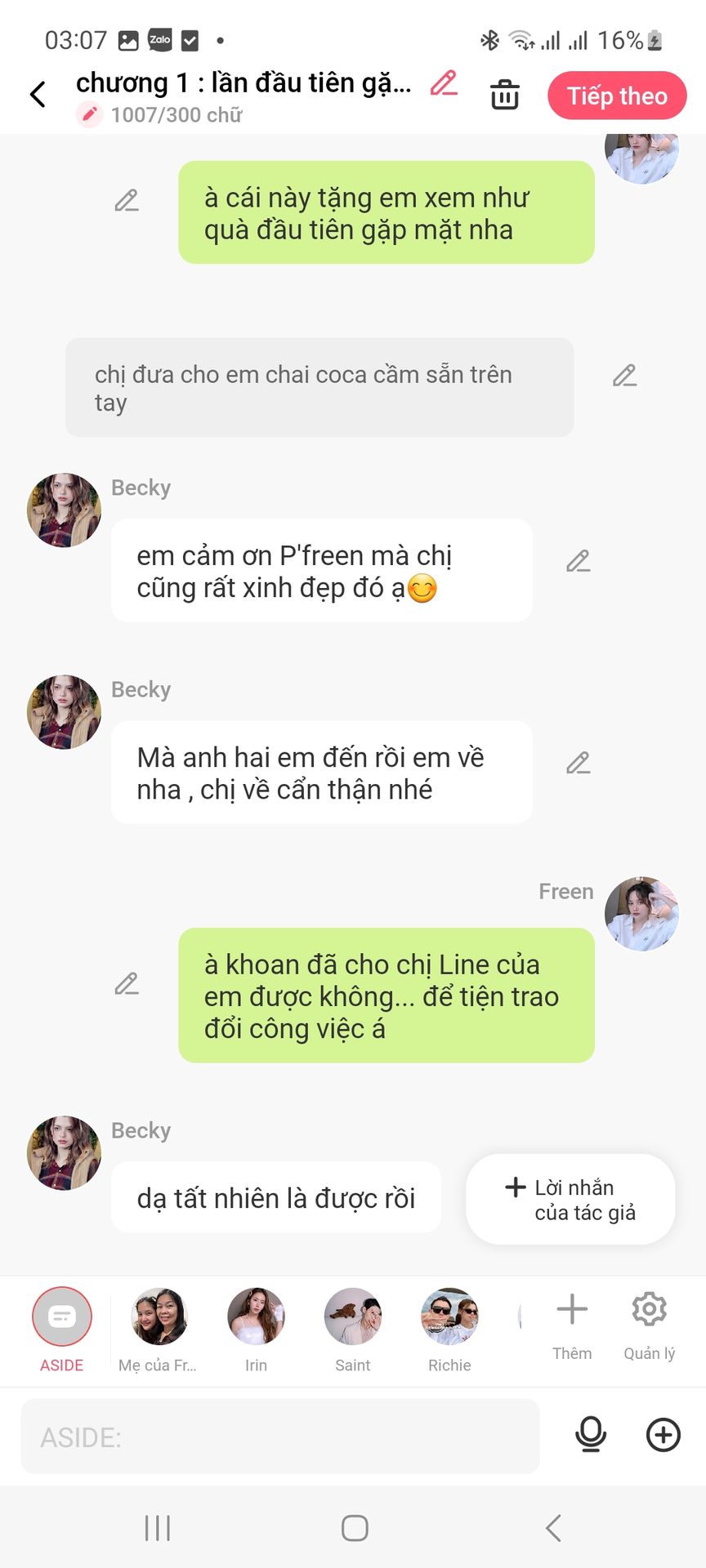Add a new character with Thêm
The image size is (706, 1568).
[572, 1323]
